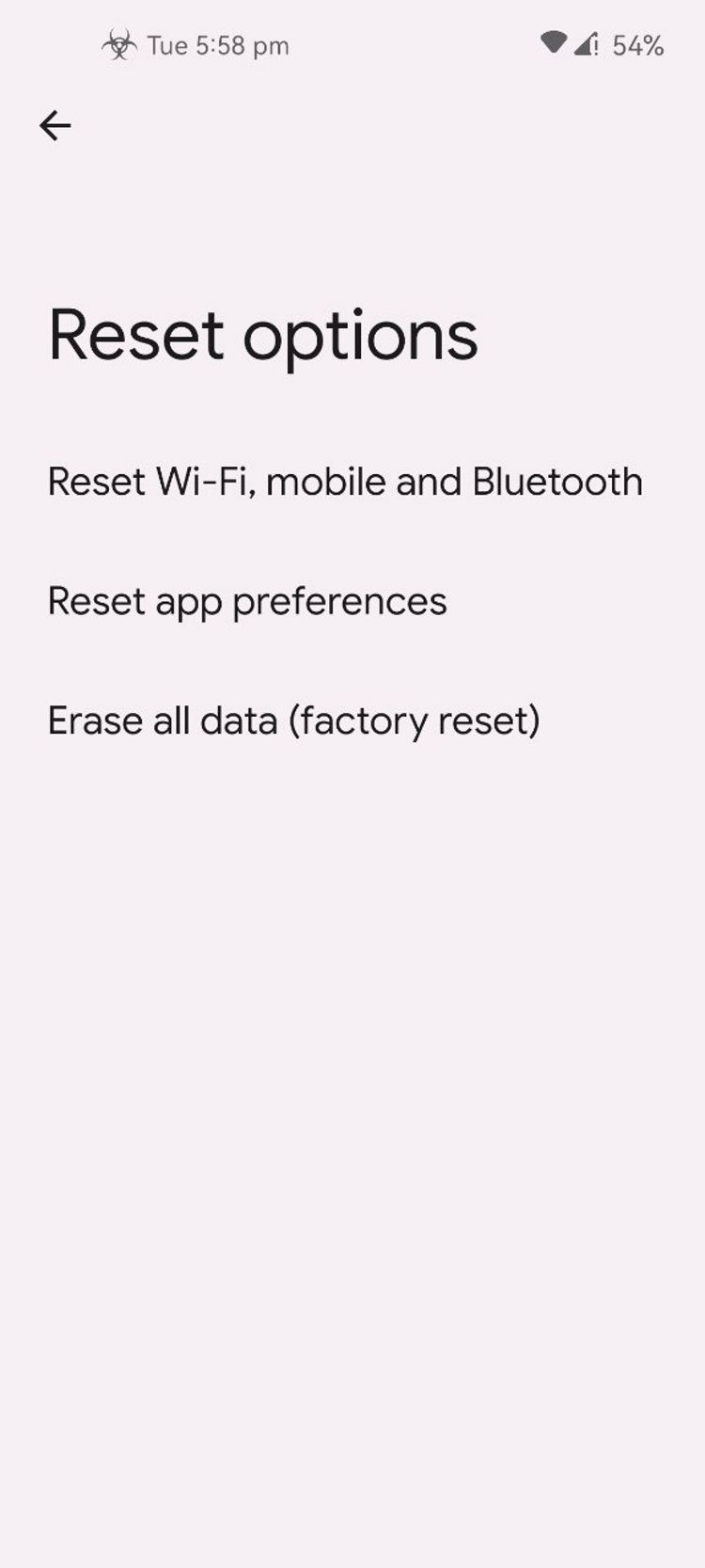Tap the app preferences reset link
705x1568 pixels.
(x=247, y=600)
